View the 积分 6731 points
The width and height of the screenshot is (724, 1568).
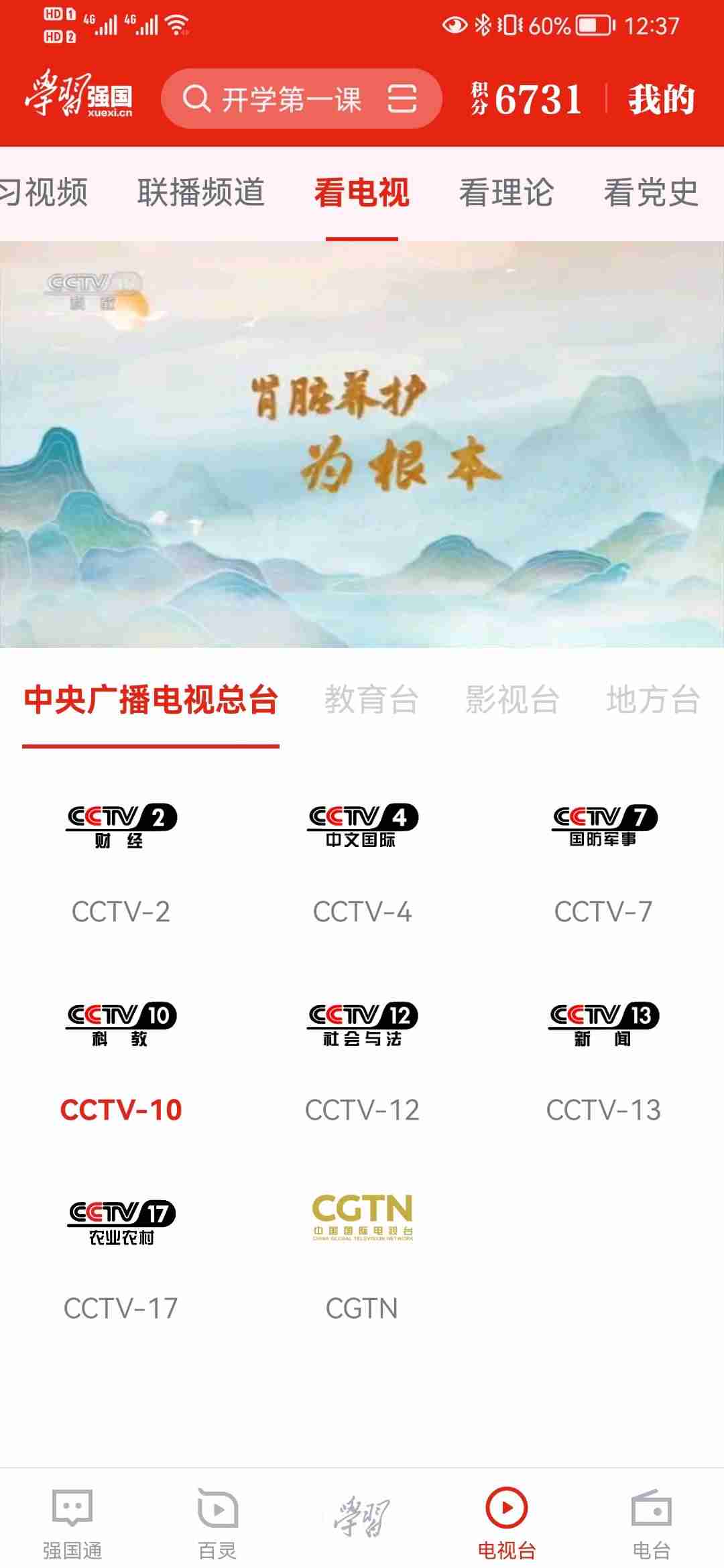[526, 99]
